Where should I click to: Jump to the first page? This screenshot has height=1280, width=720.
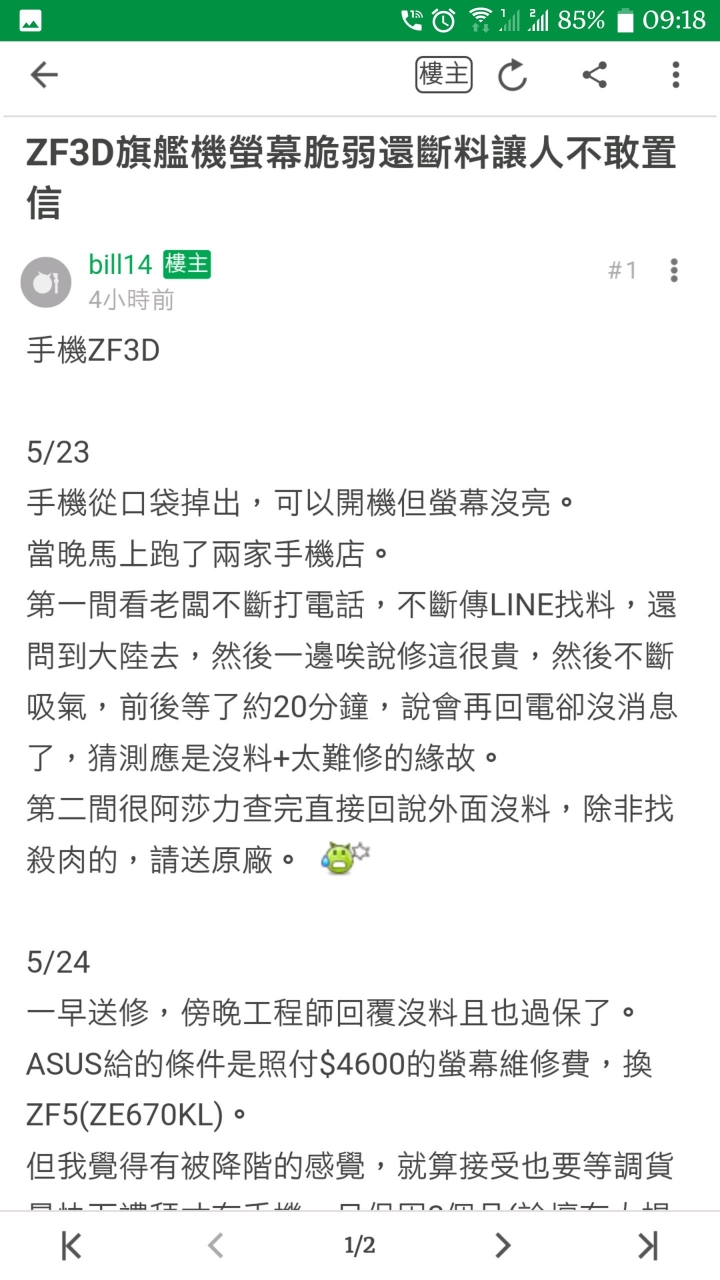point(71,1245)
